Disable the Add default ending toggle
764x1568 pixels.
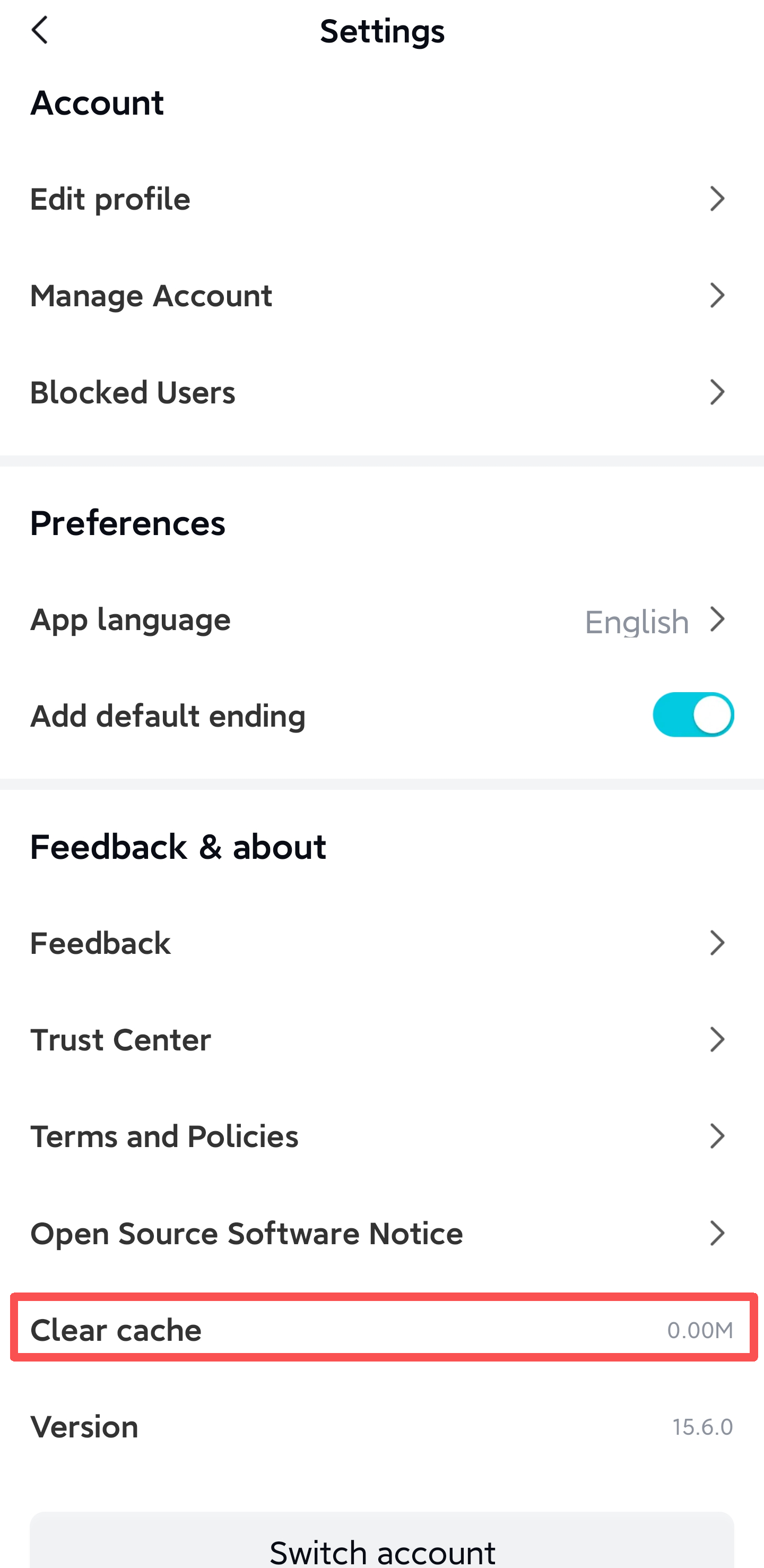693,714
